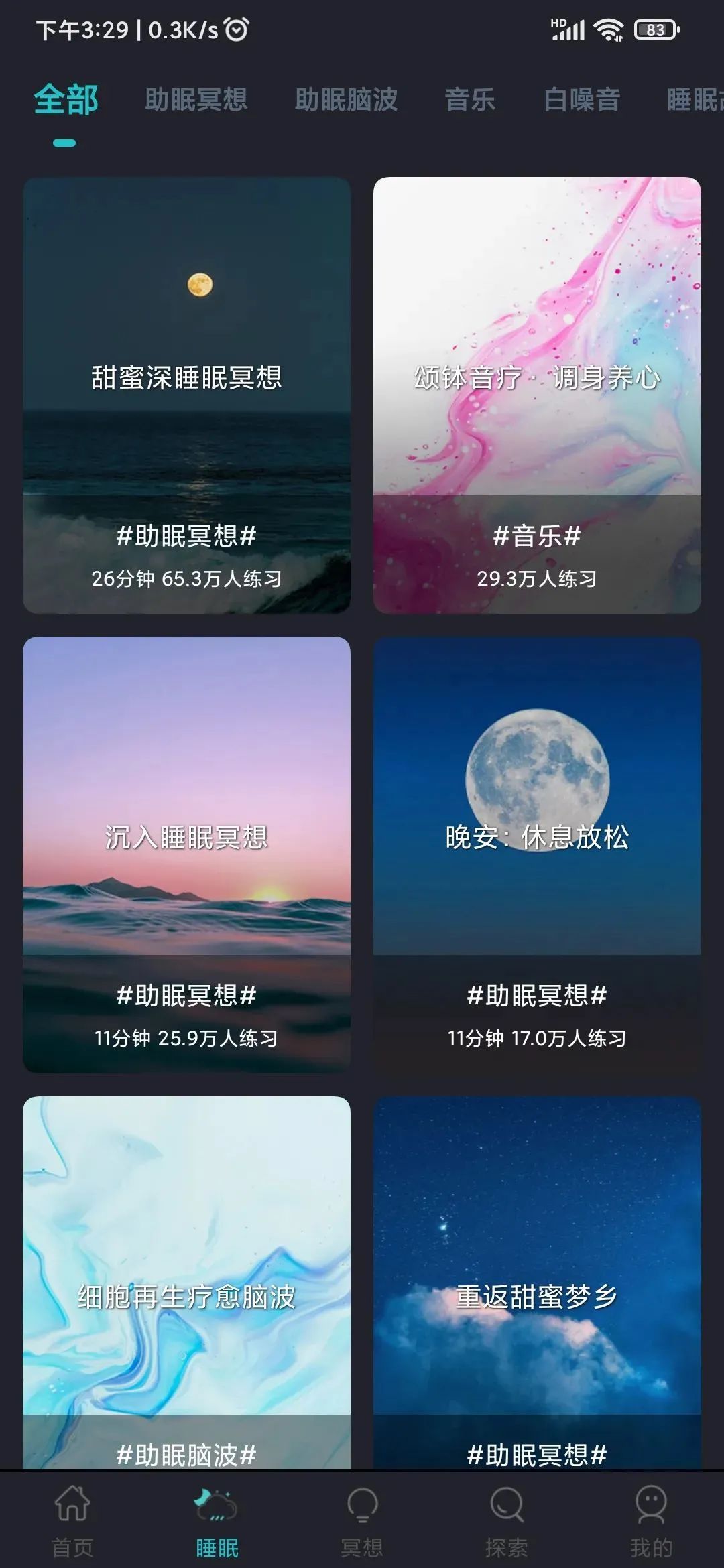Click the alarm clock status bar icon
This screenshot has height=1568, width=724.
[x=235, y=28]
